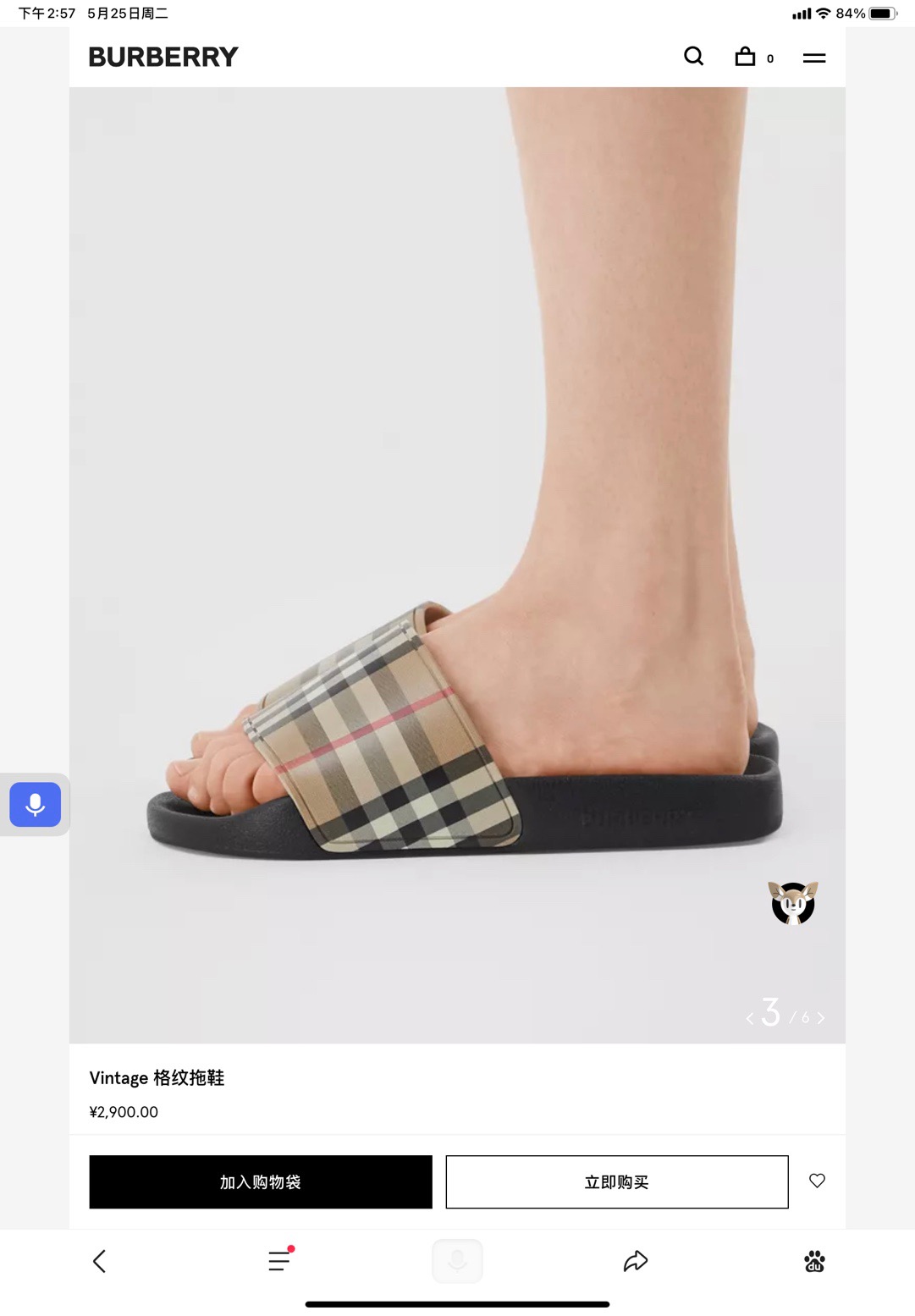Activate the blue voice microphone button
915x1316 pixels.
tap(36, 804)
